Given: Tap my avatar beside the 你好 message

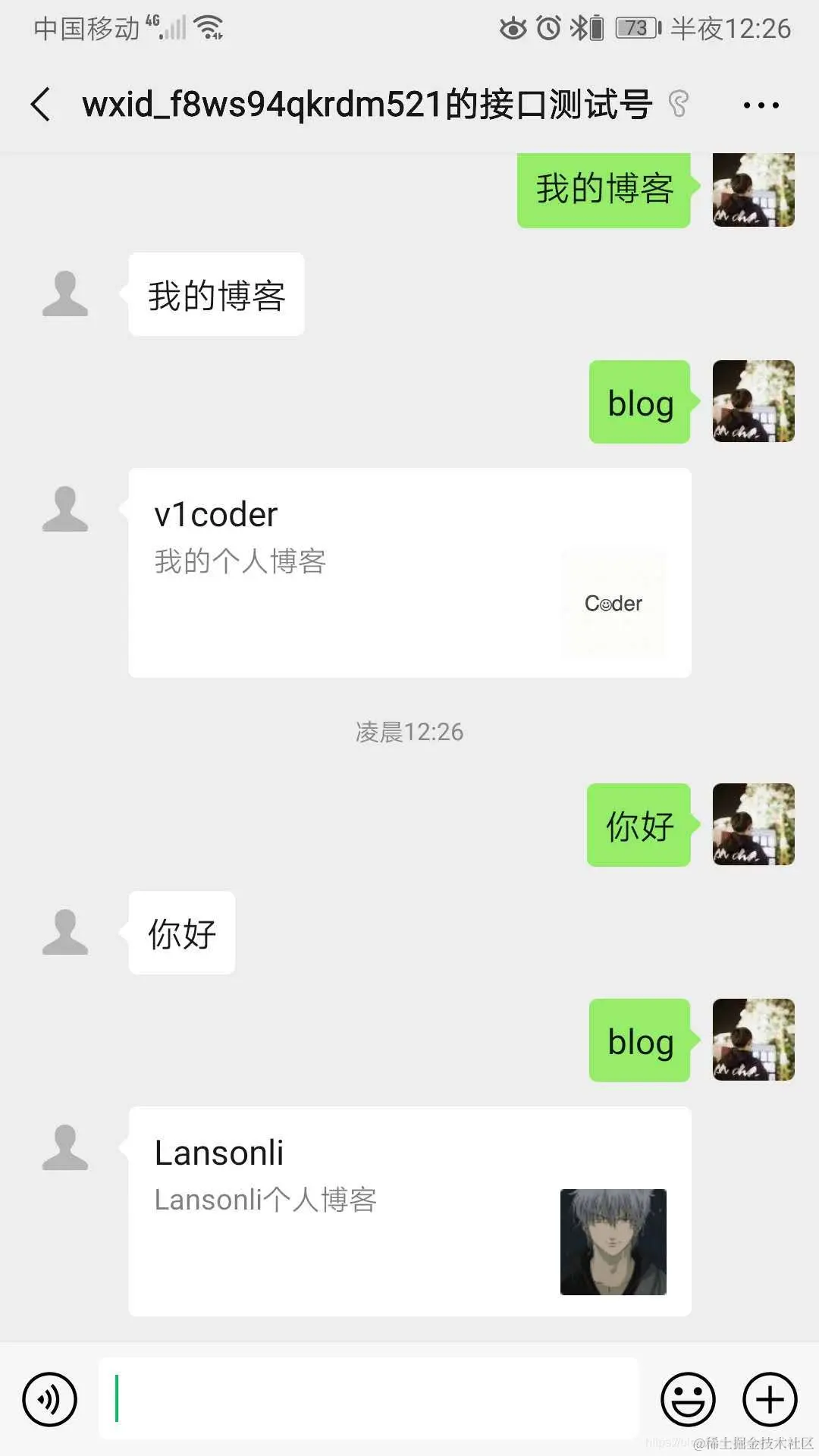Looking at the screenshot, I should click(x=753, y=824).
